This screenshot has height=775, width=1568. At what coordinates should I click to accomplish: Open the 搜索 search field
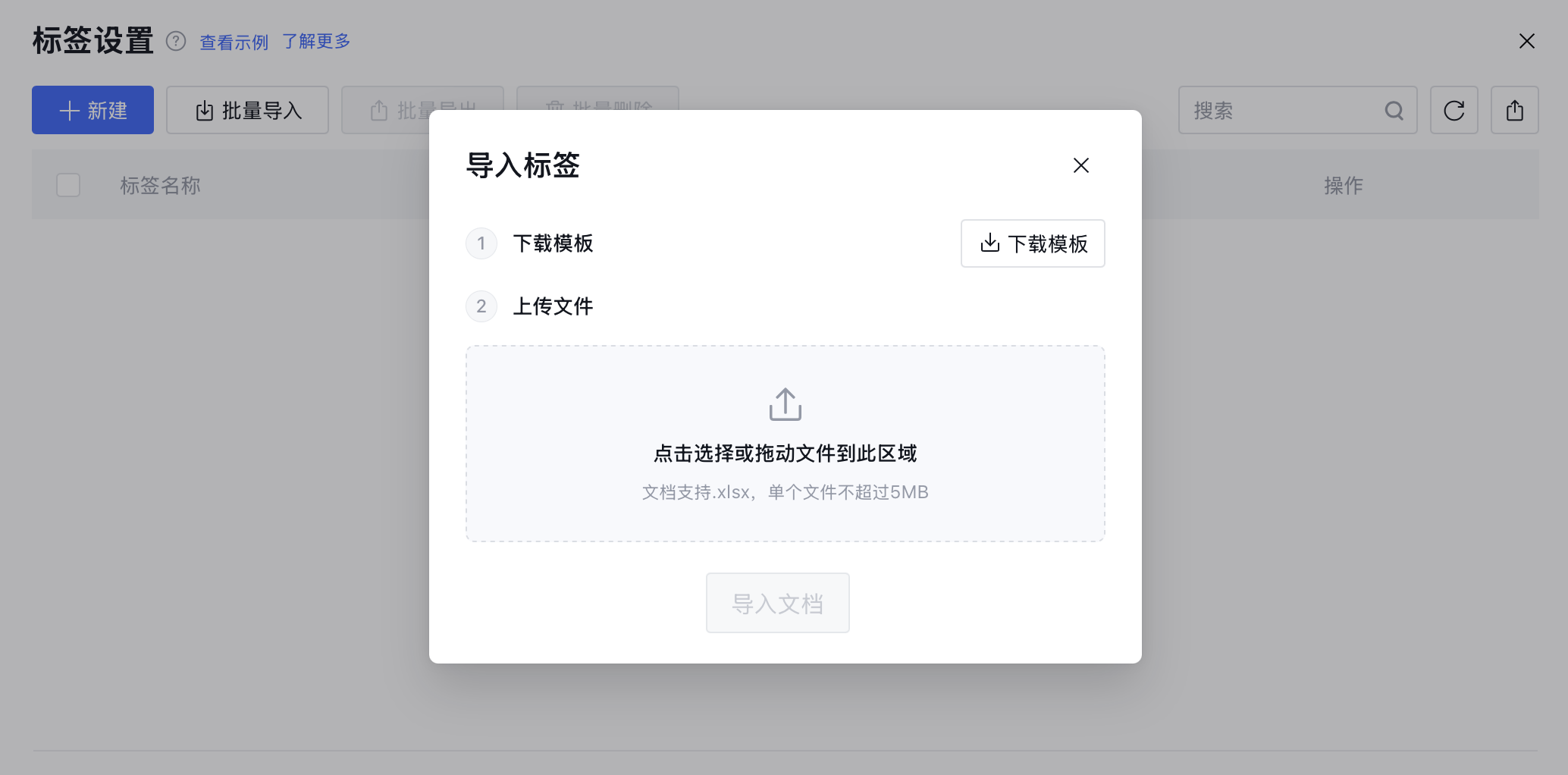pos(1285,111)
